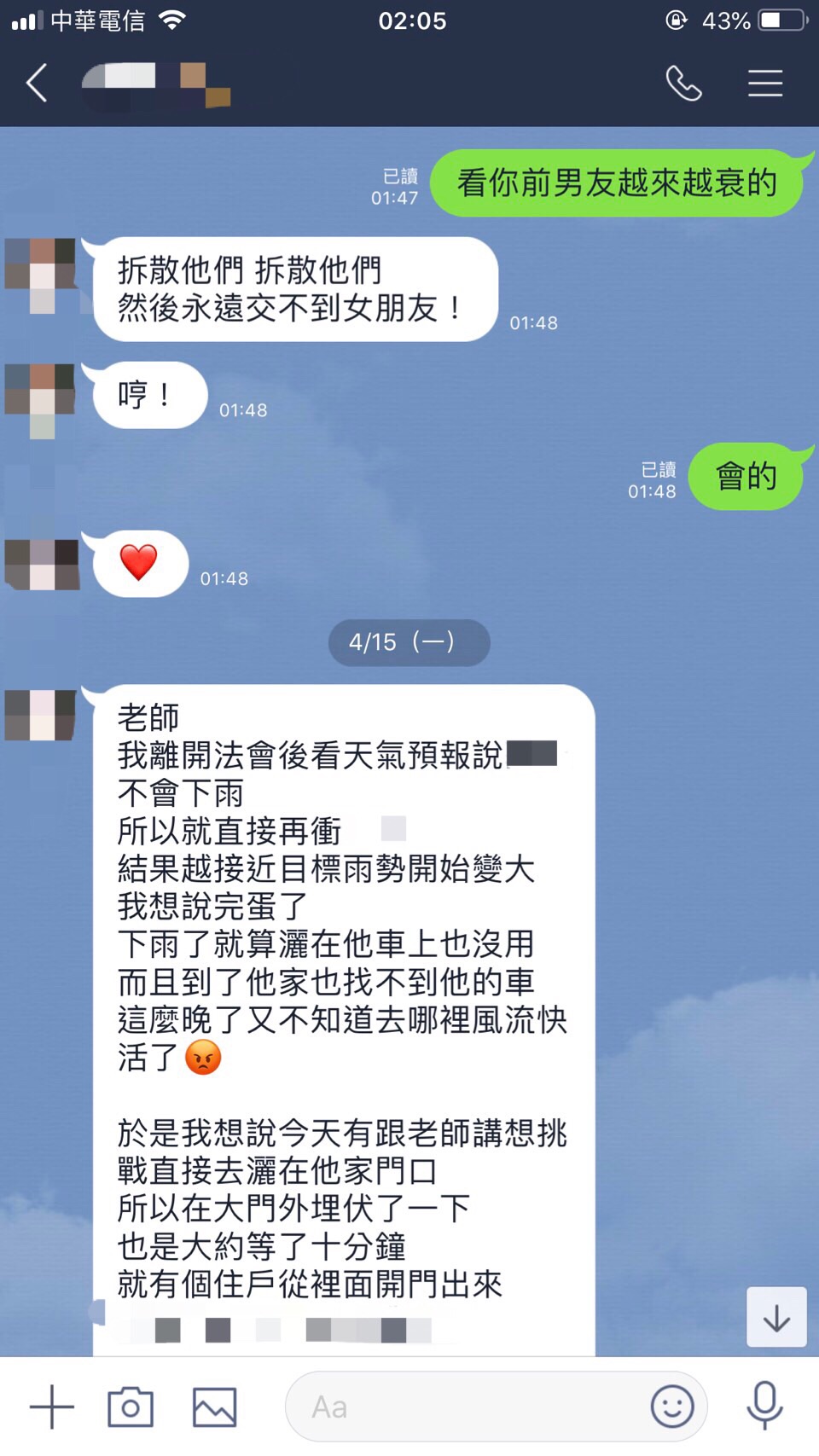Open the photo gallery picker
Viewport: 819px width, 1456px height.
(214, 1407)
